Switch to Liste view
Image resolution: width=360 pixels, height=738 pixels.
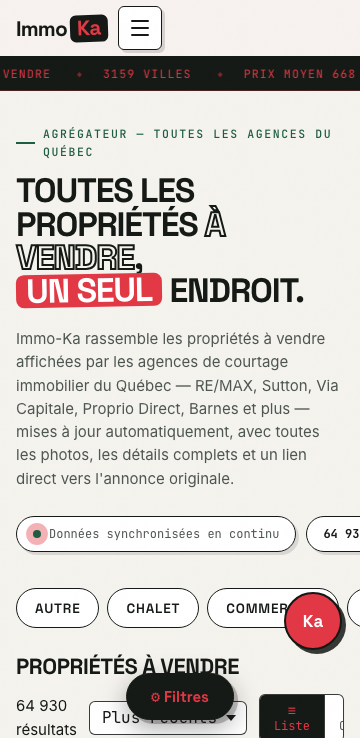(x=292, y=718)
